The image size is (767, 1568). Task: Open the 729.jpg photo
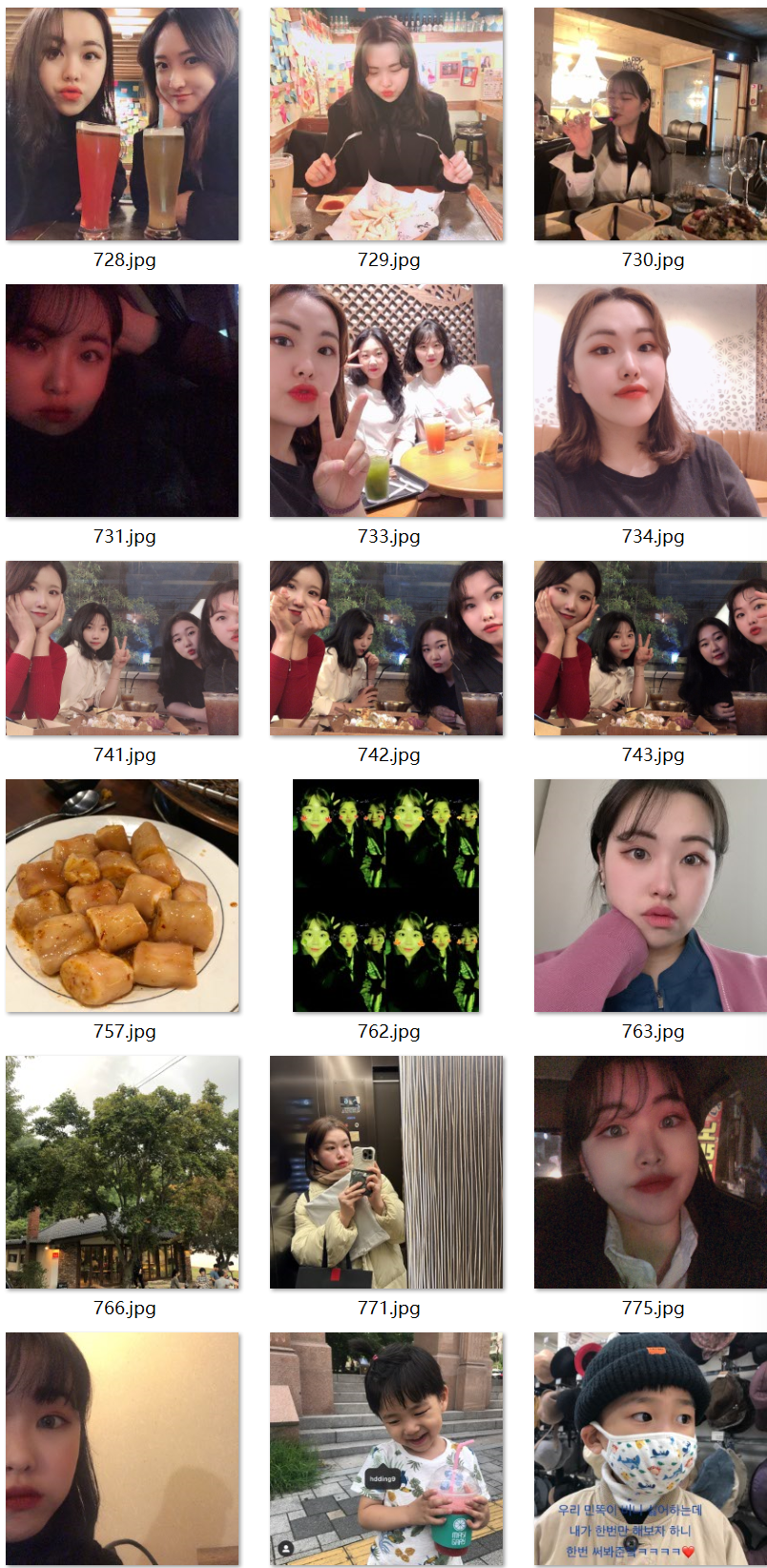tap(386, 124)
